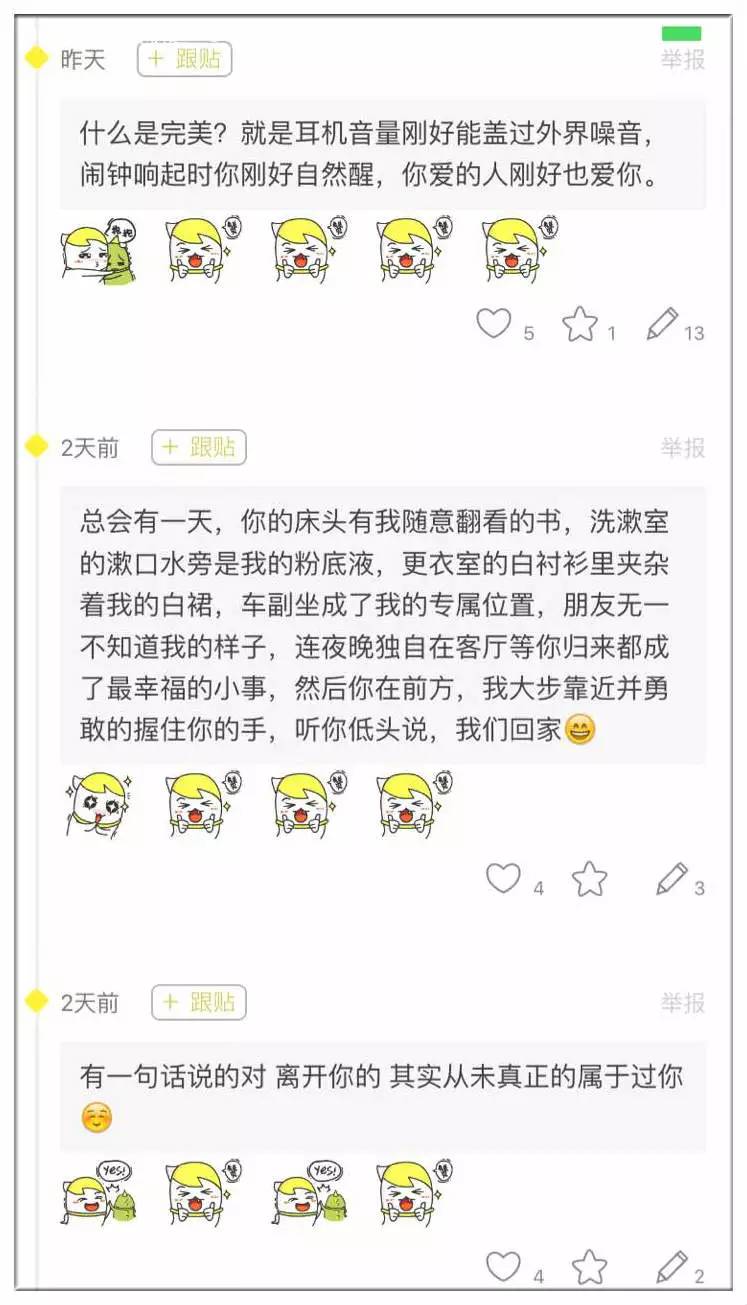Image resolution: width=747 pixels, height=1305 pixels.
Task: Like the 有一句话说的对 comment
Action: tap(503, 1266)
